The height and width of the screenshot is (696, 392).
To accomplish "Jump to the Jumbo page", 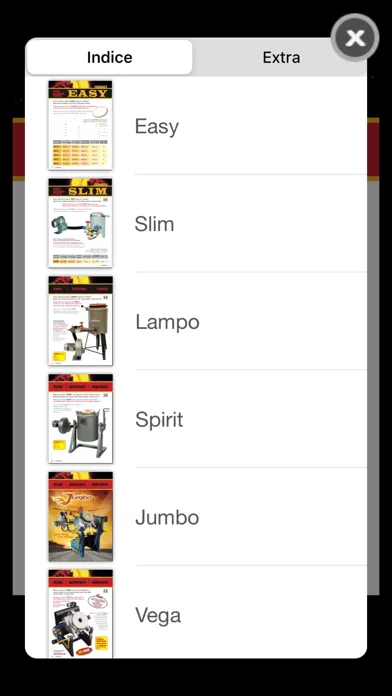I will [196, 517].
